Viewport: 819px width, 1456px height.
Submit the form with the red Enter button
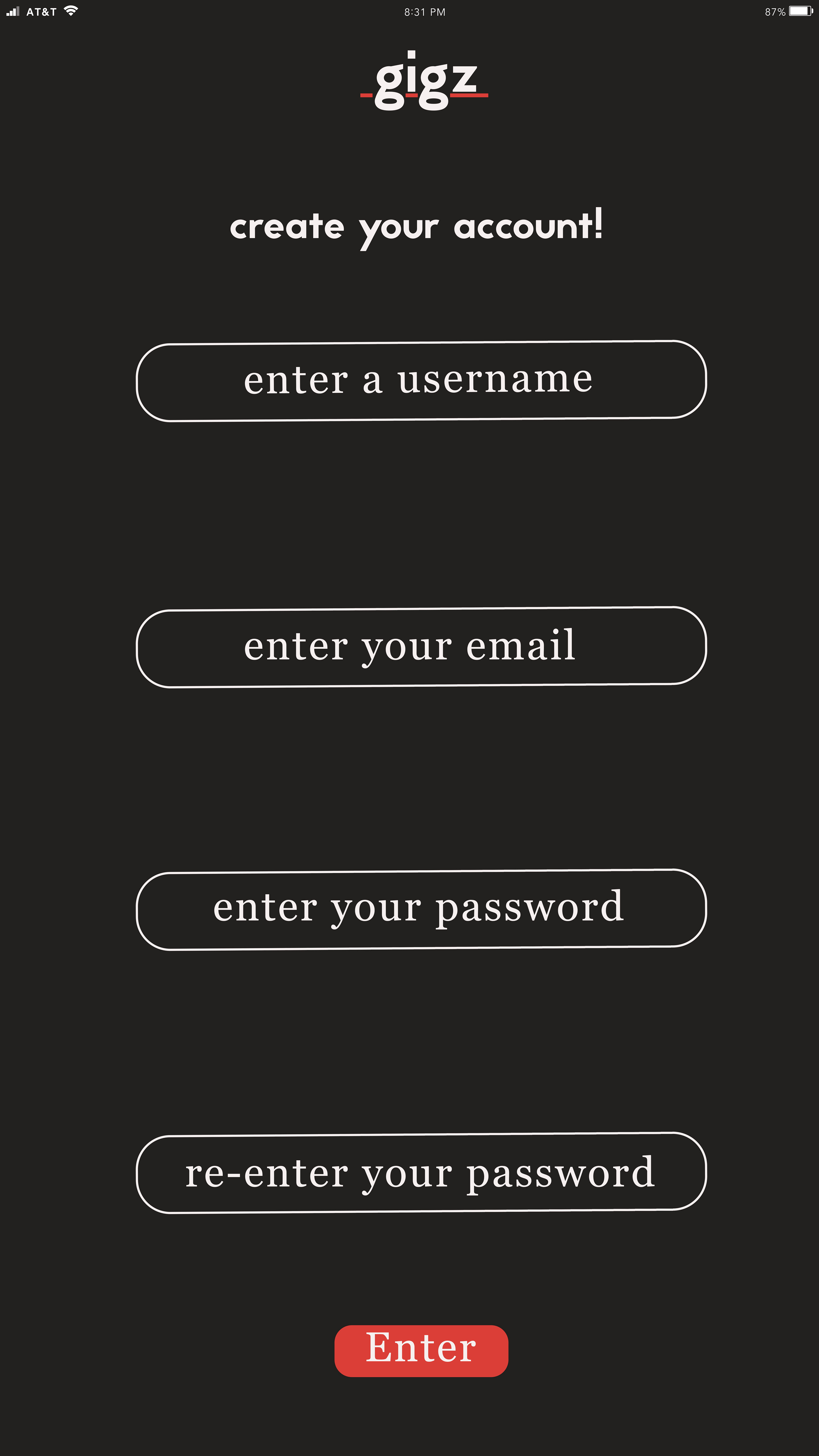tap(421, 1351)
